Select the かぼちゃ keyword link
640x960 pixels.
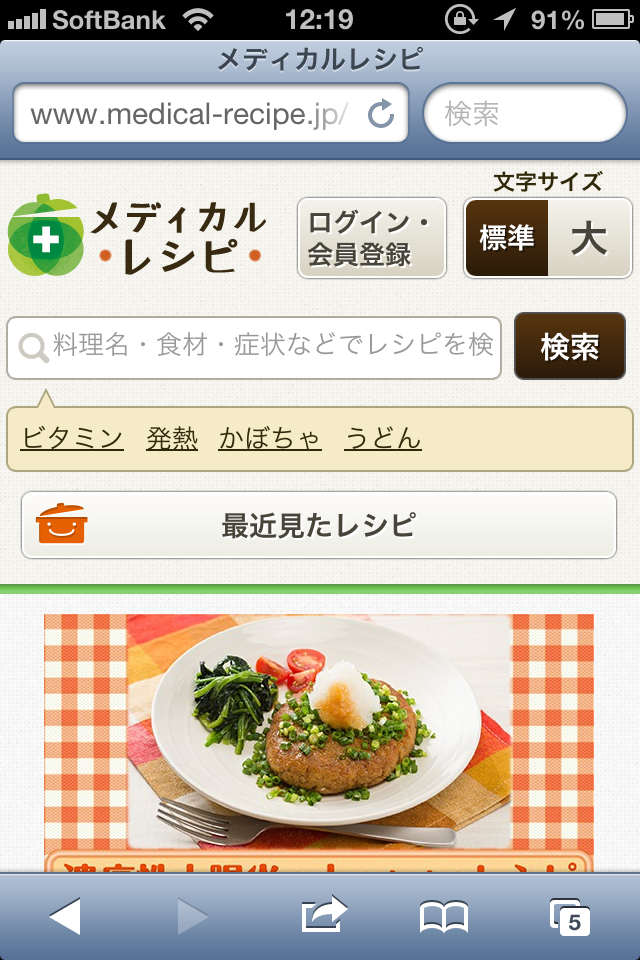(x=270, y=438)
